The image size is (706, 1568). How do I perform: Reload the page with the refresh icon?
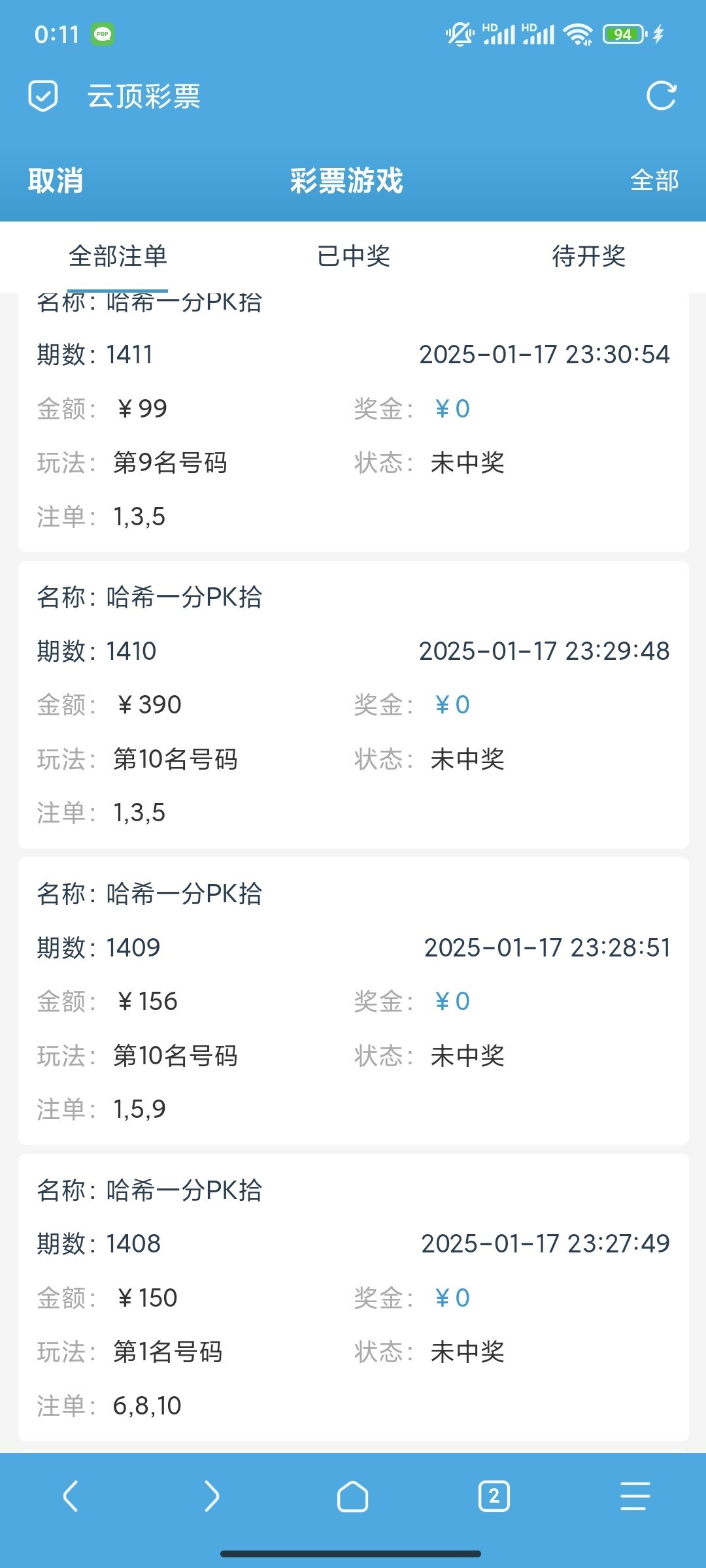[661, 96]
